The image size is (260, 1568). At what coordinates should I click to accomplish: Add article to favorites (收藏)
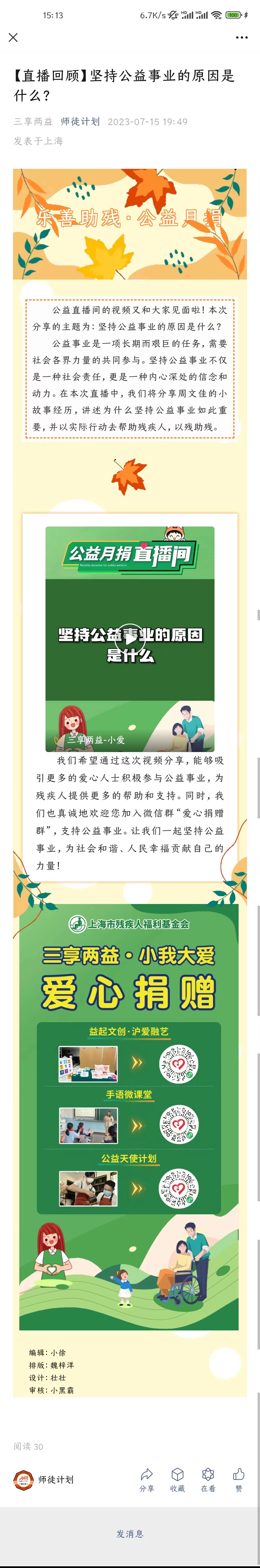point(177,1479)
